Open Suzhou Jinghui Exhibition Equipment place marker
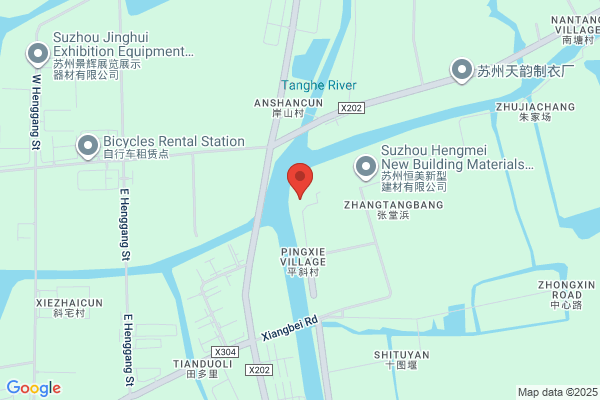This screenshot has height=400, width=600. point(38,54)
